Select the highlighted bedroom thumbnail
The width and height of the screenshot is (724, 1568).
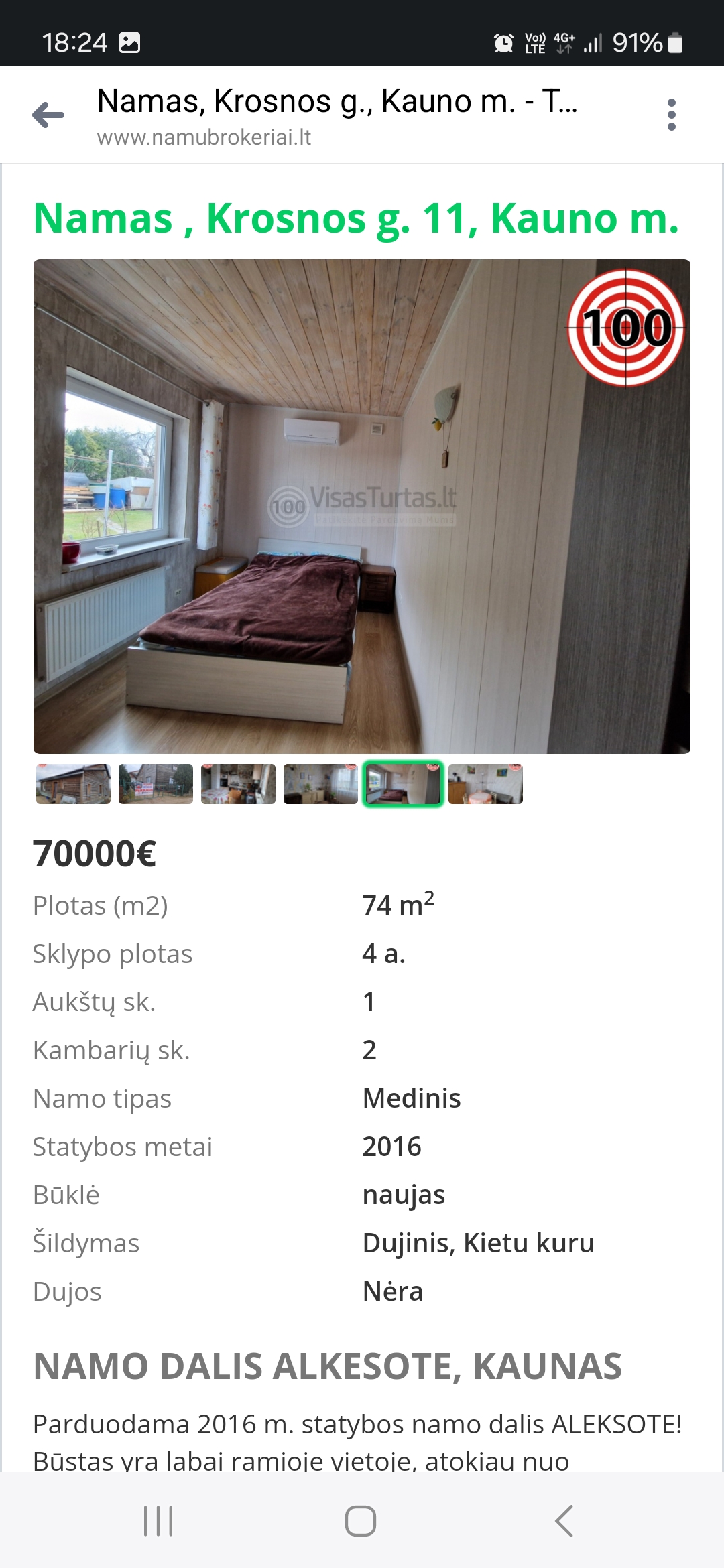403,783
